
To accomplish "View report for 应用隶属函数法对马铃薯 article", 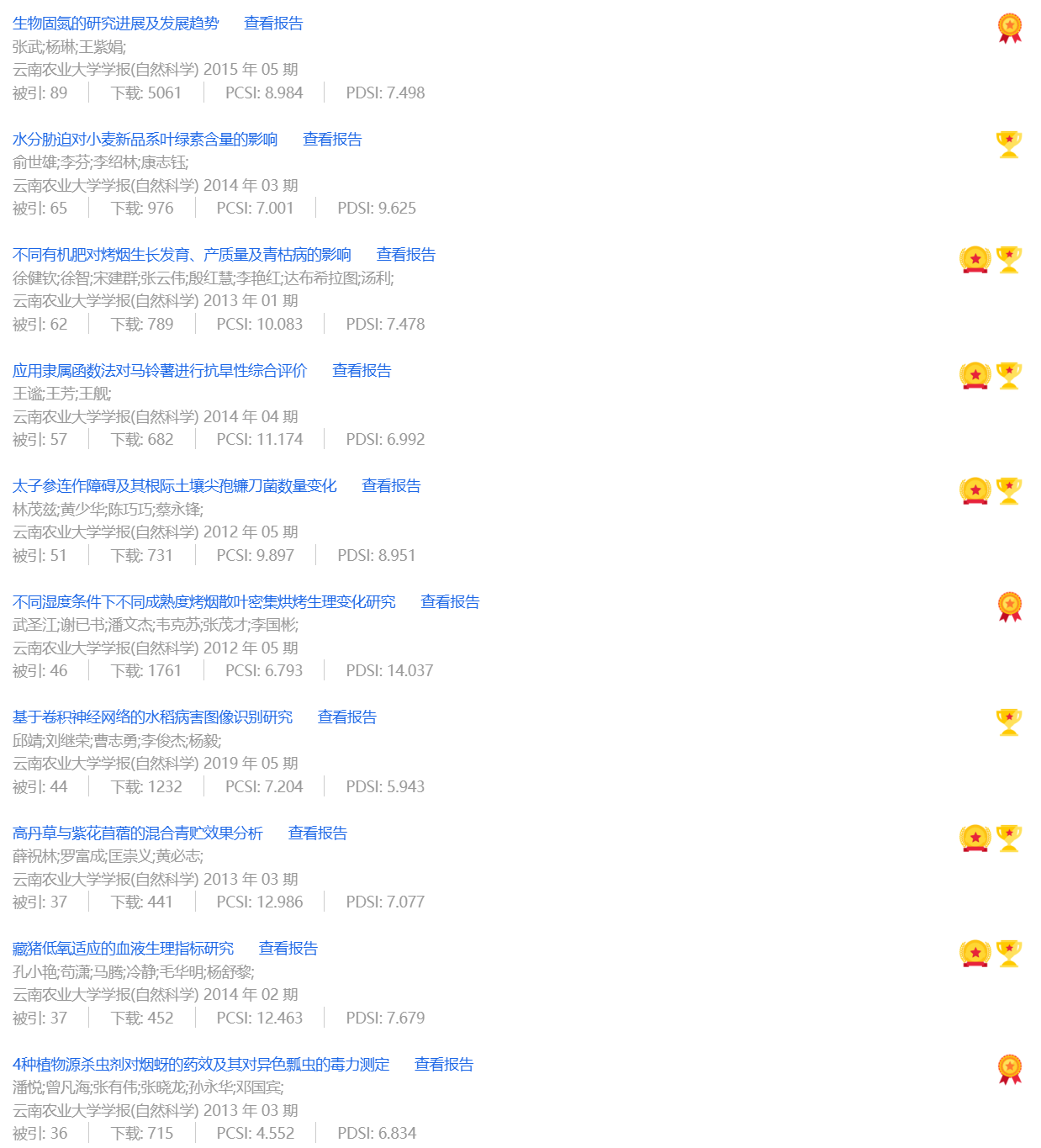I will [362, 371].
